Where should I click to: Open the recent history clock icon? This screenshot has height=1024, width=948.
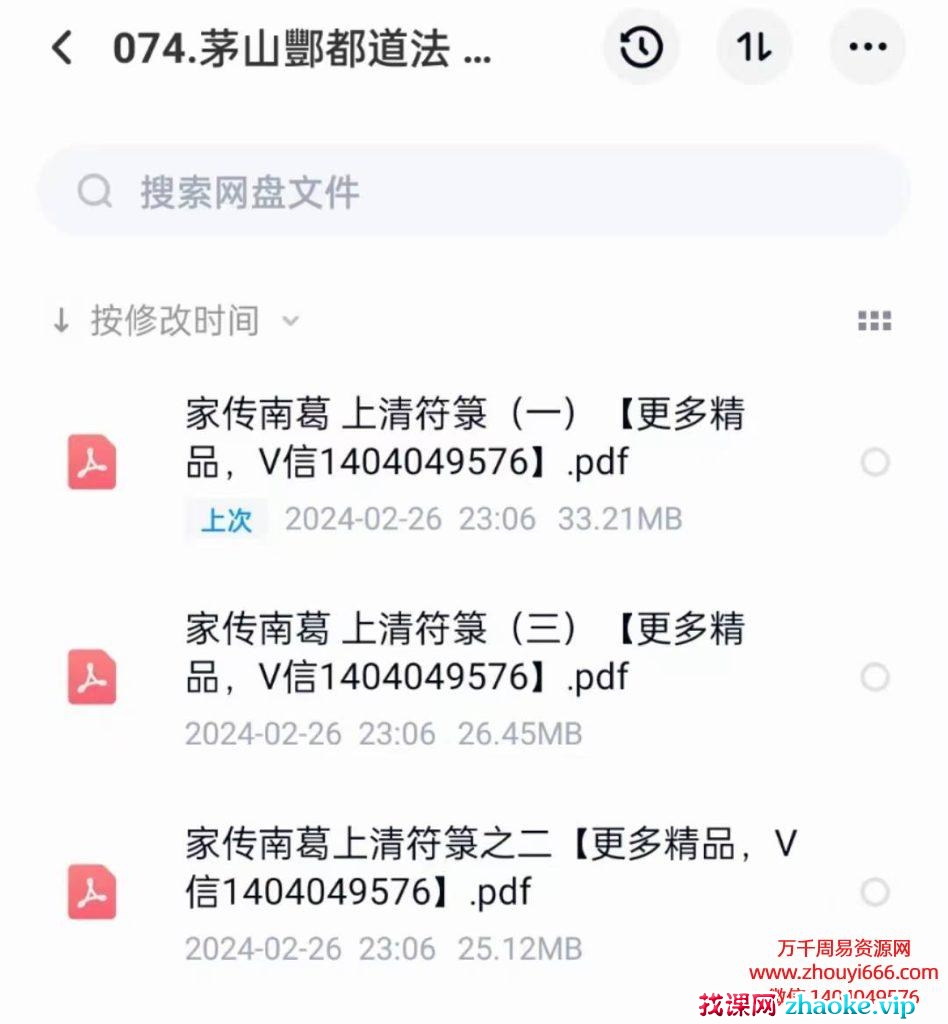pyautogui.click(x=641, y=47)
